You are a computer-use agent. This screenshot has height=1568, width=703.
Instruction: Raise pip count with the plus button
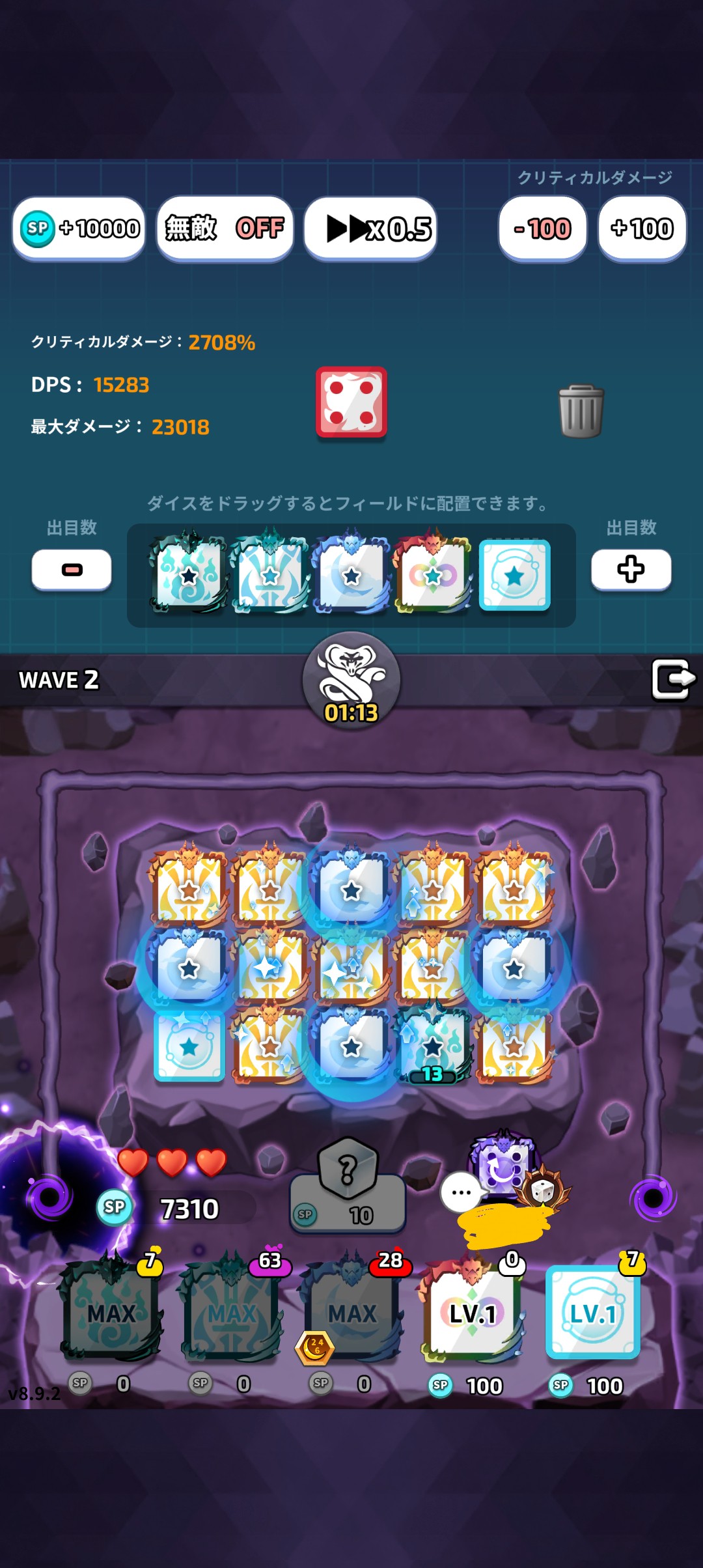point(631,570)
